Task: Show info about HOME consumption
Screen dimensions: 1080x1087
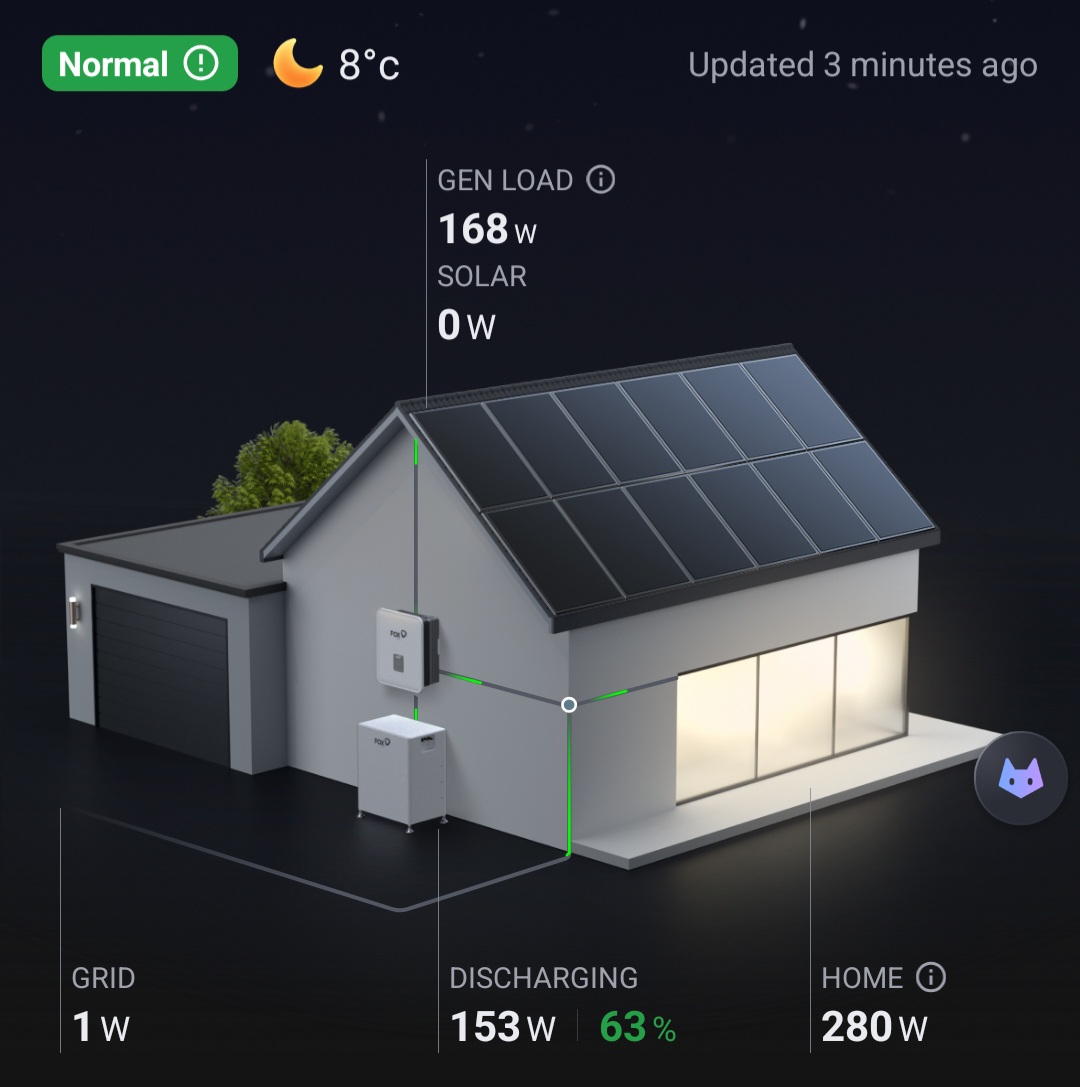Action: [x=931, y=977]
